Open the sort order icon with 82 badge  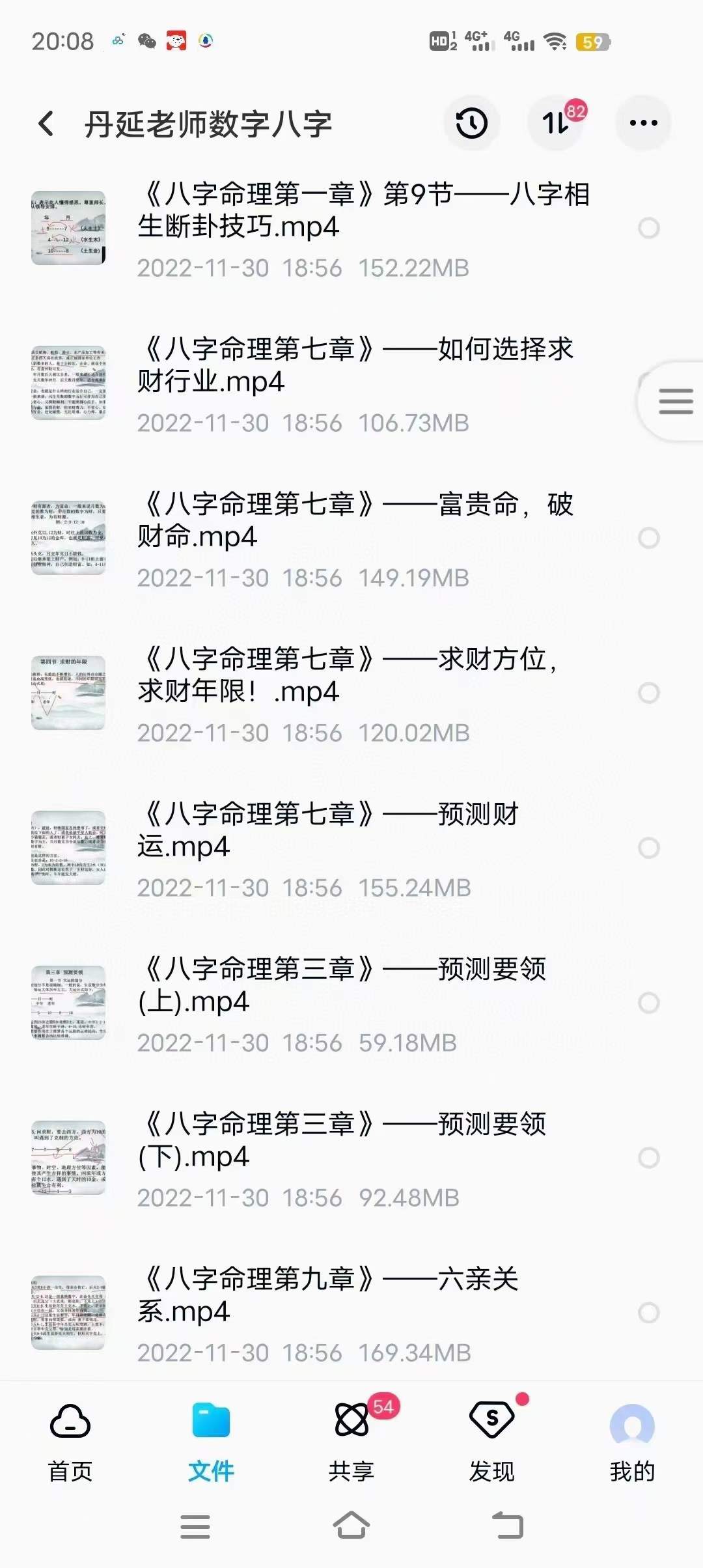(557, 123)
